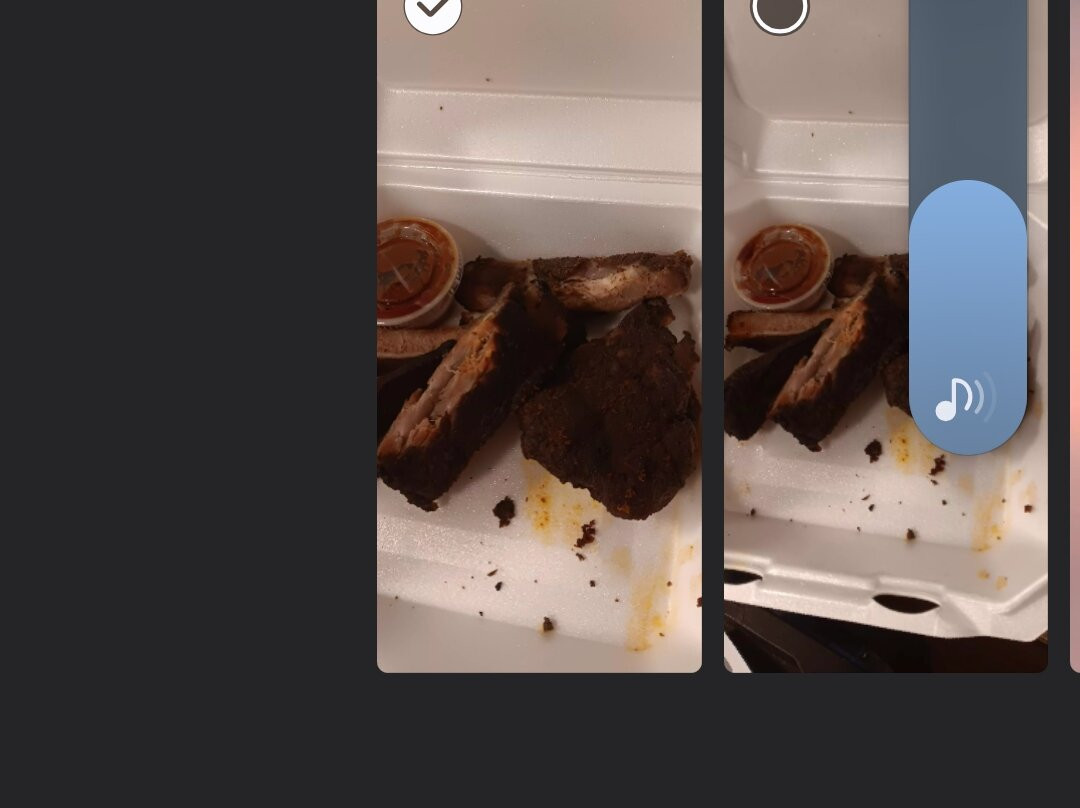Uncheck the selected first food photo
The height and width of the screenshot is (808, 1080).
[433, 9]
